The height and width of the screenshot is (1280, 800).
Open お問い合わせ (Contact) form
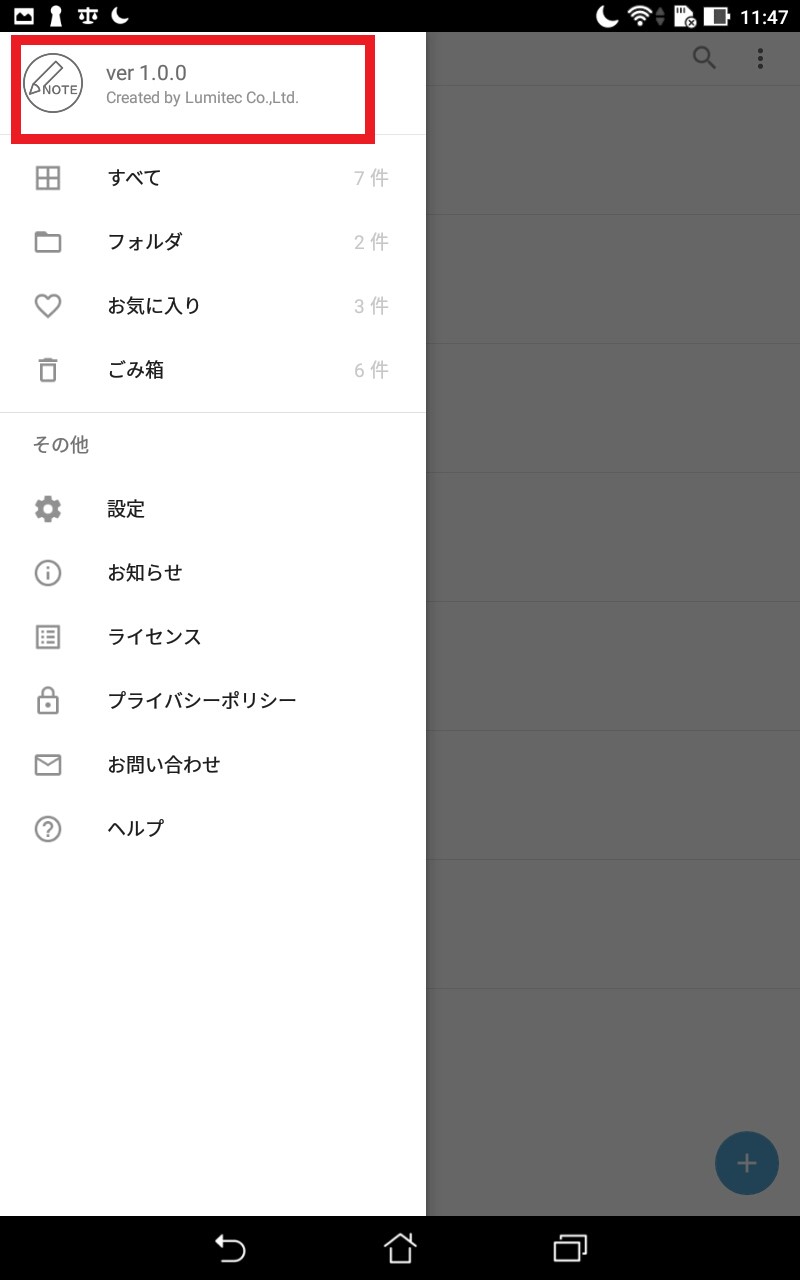213,765
